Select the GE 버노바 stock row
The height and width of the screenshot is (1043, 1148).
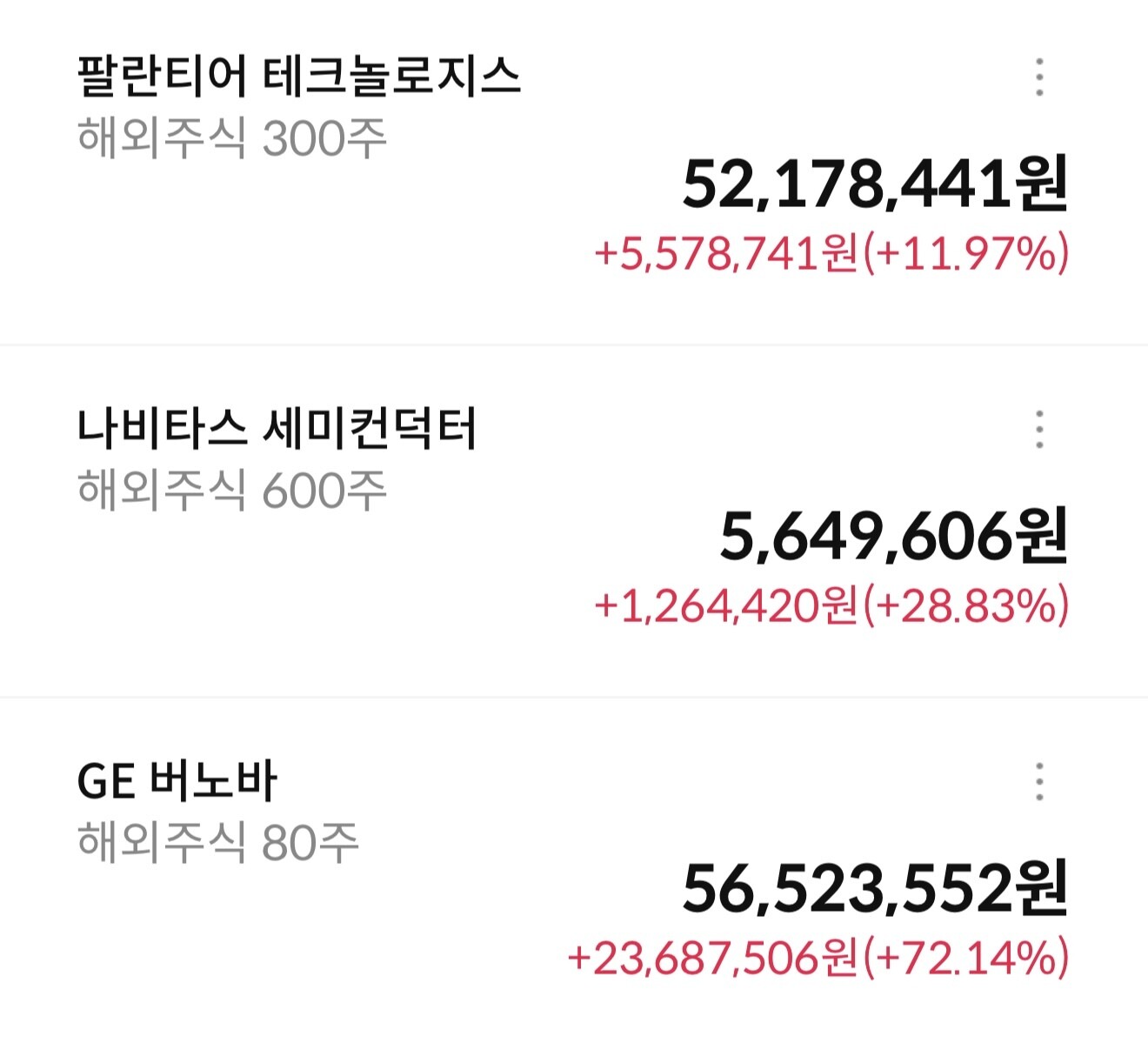pos(177,781)
